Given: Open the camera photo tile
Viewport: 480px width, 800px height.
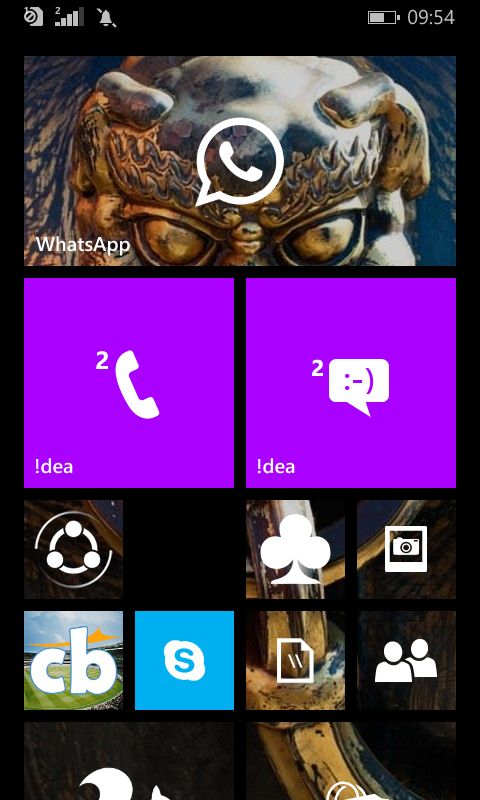Looking at the screenshot, I should tap(407, 549).
